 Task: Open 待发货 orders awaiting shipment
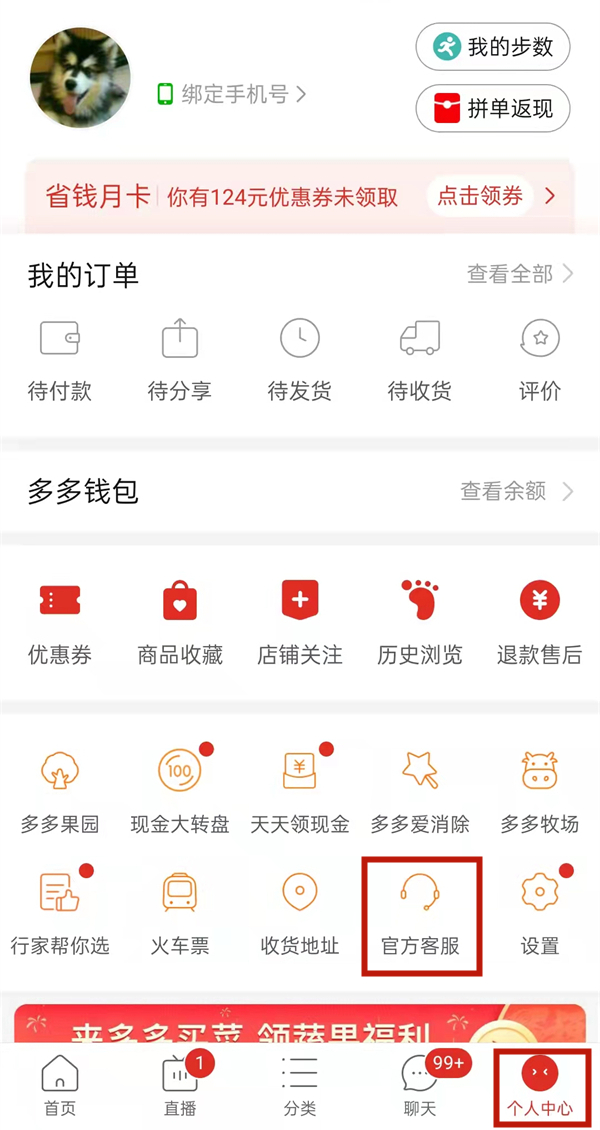[300, 360]
